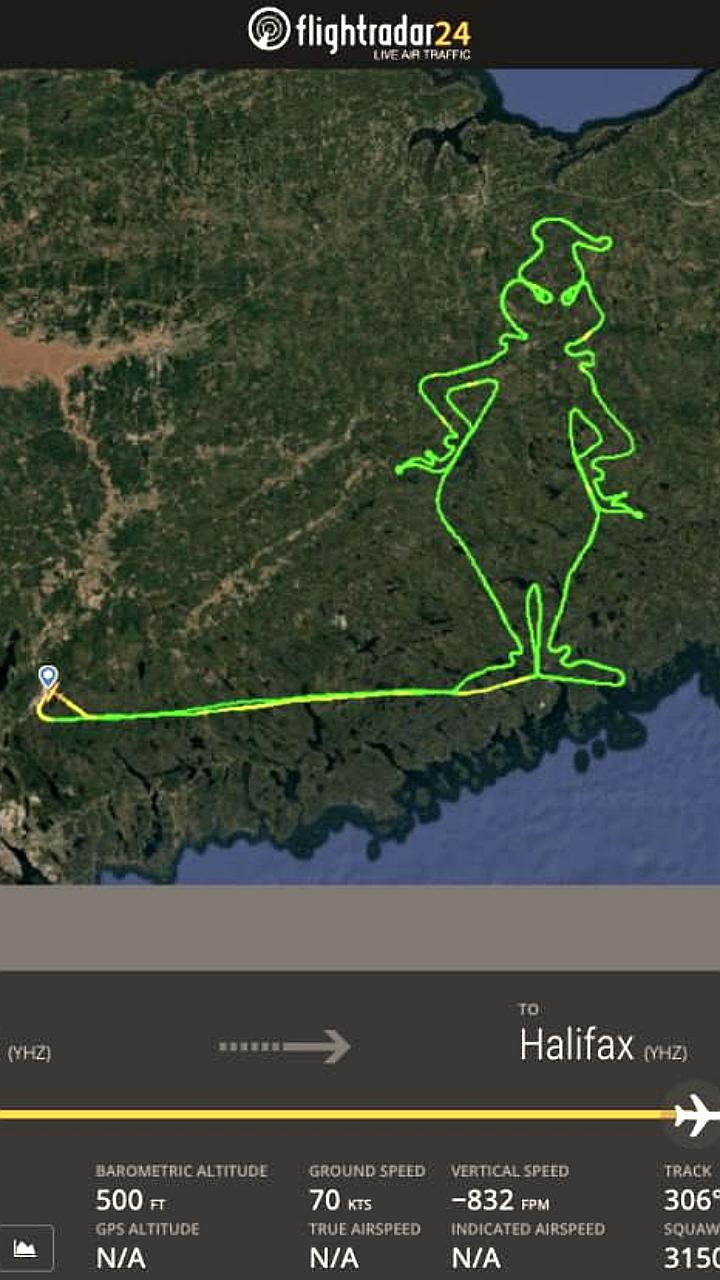Screen dimensions: 720x1280
Task: Open the altitude and speed graph
Action: click(x=26, y=1247)
